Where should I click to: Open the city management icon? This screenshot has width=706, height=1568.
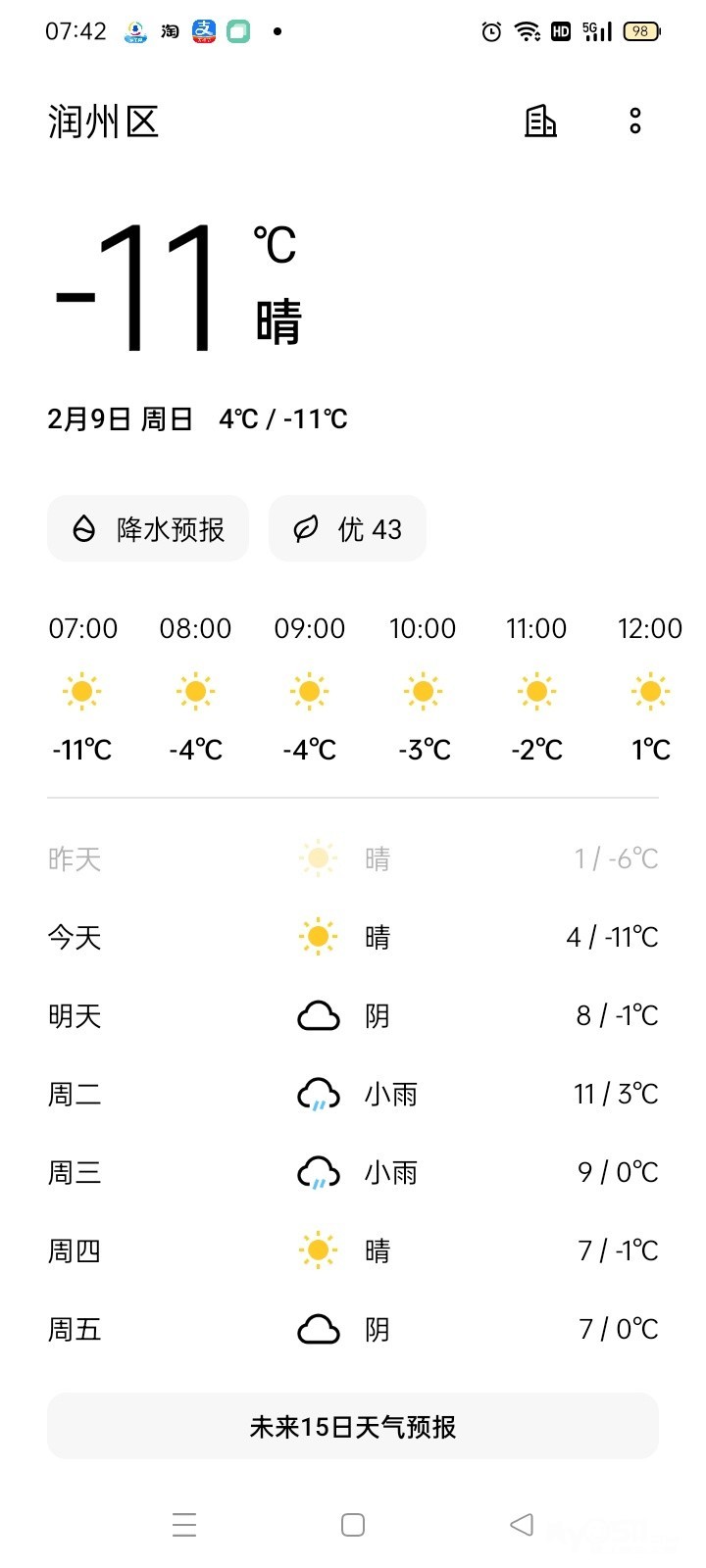(540, 122)
